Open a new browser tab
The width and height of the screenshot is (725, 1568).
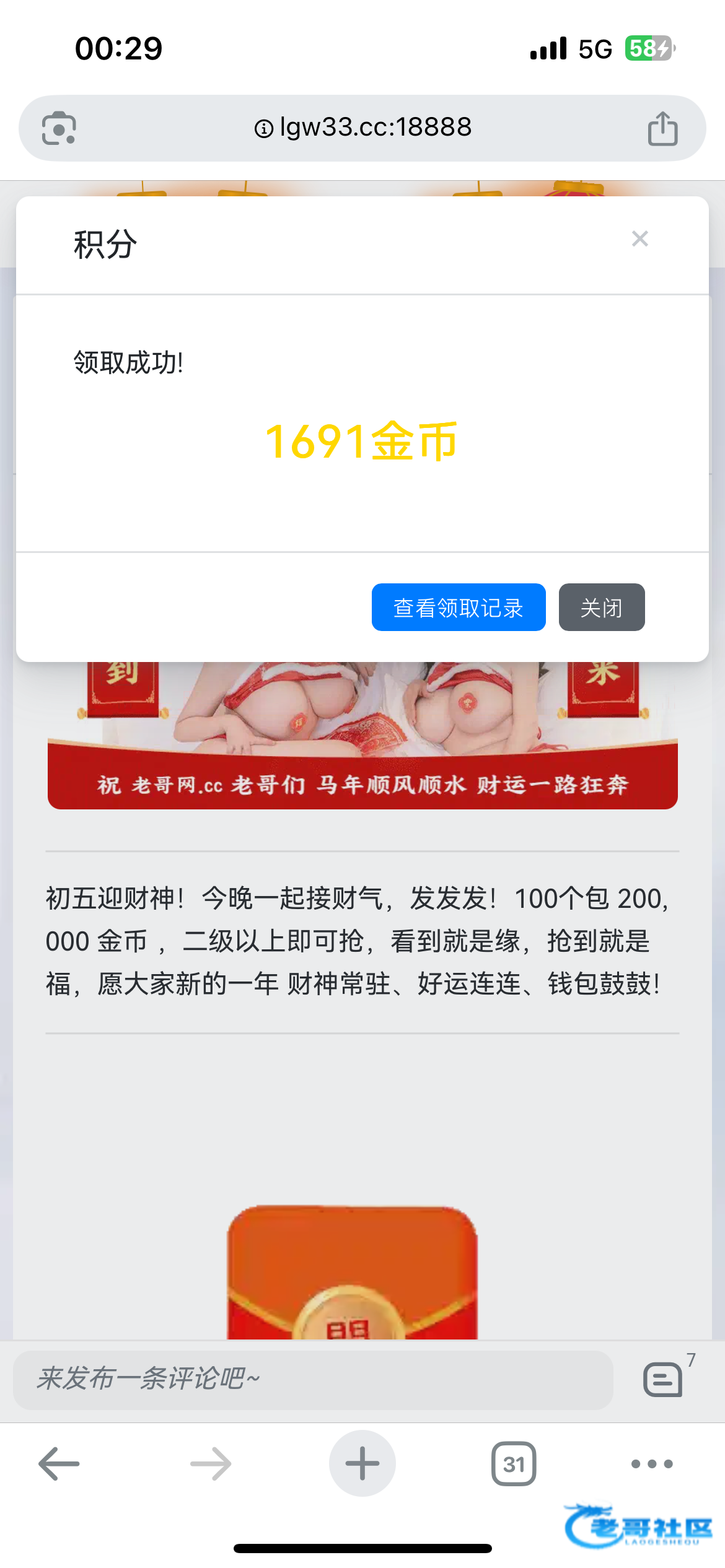click(362, 1464)
